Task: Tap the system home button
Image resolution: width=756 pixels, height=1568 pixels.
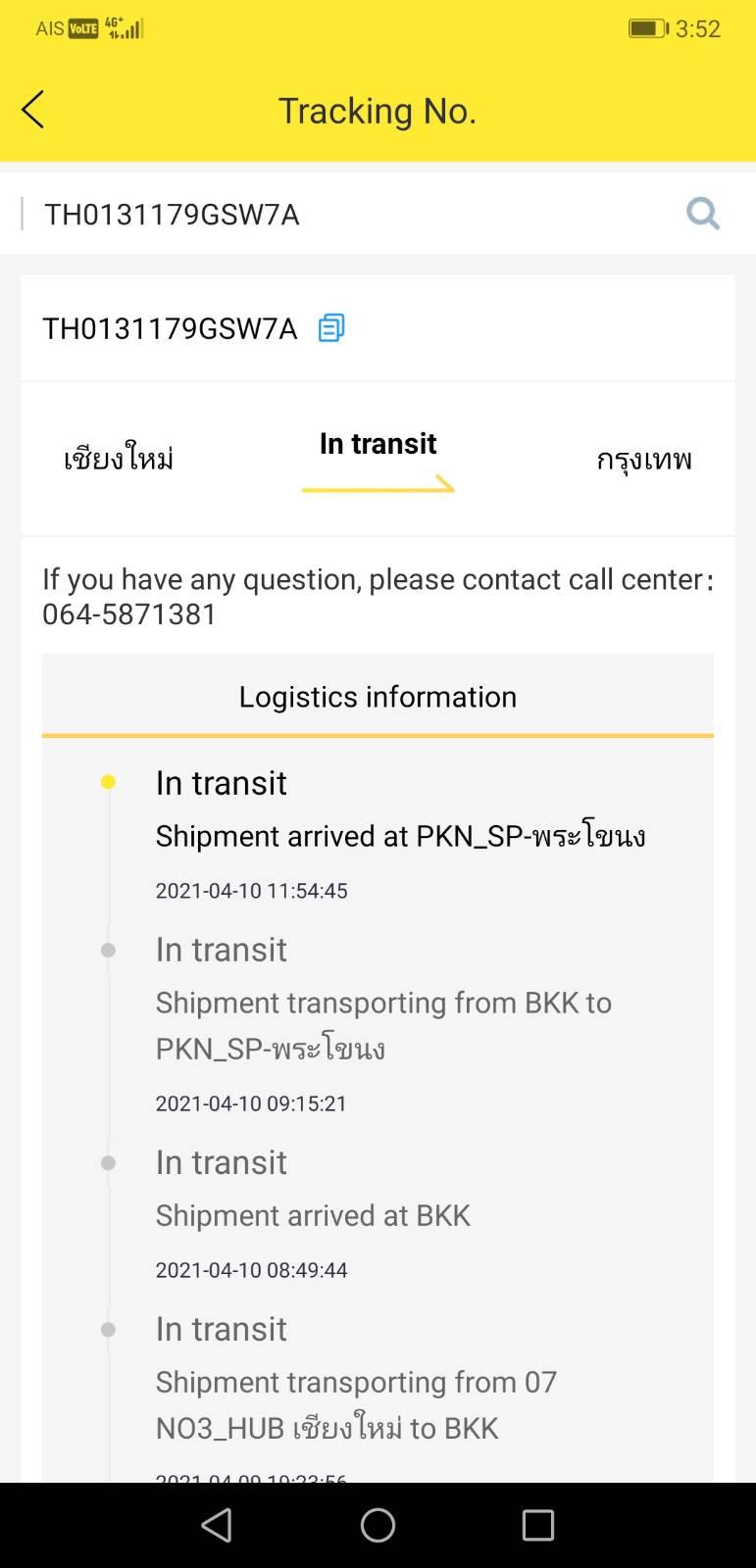Action: [x=378, y=1525]
